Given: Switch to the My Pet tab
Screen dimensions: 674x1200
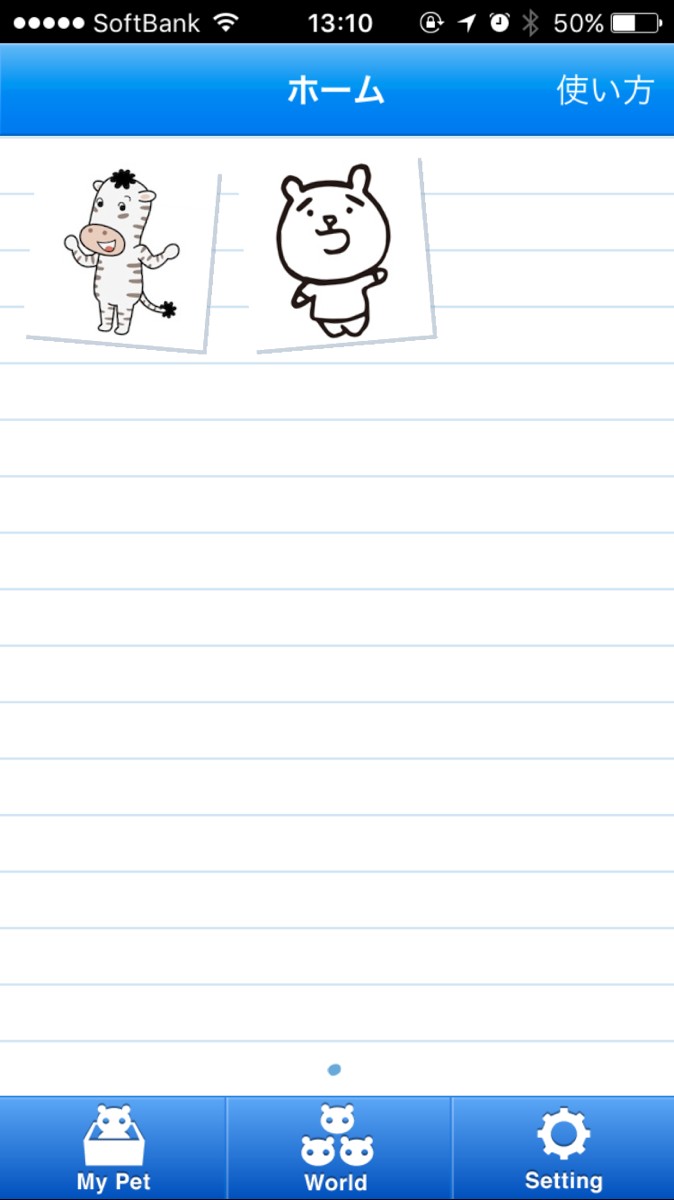Looking at the screenshot, I should 113,1148.
